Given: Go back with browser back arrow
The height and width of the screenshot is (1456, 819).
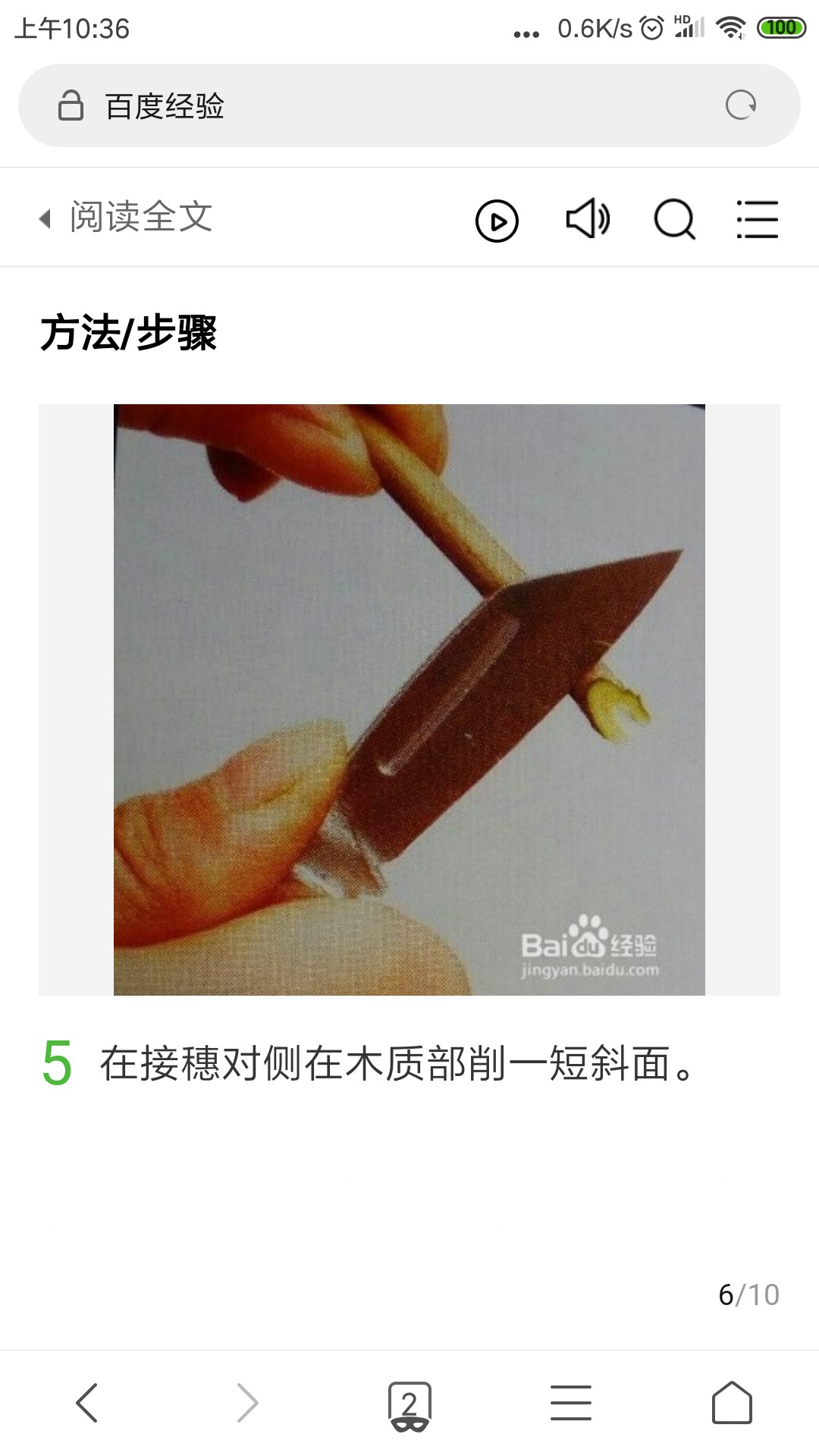Looking at the screenshot, I should [x=87, y=1403].
